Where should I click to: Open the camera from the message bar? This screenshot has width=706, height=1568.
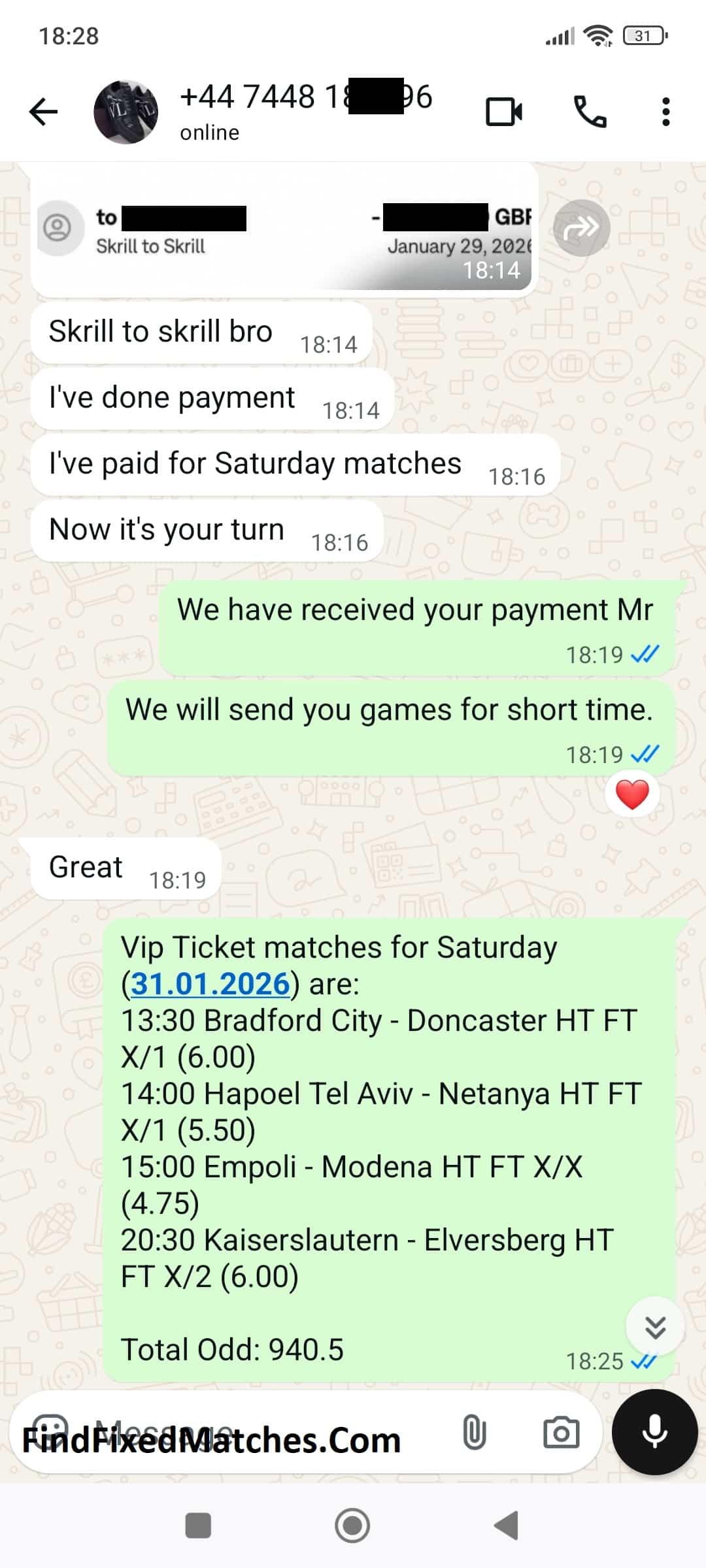coord(561,1432)
